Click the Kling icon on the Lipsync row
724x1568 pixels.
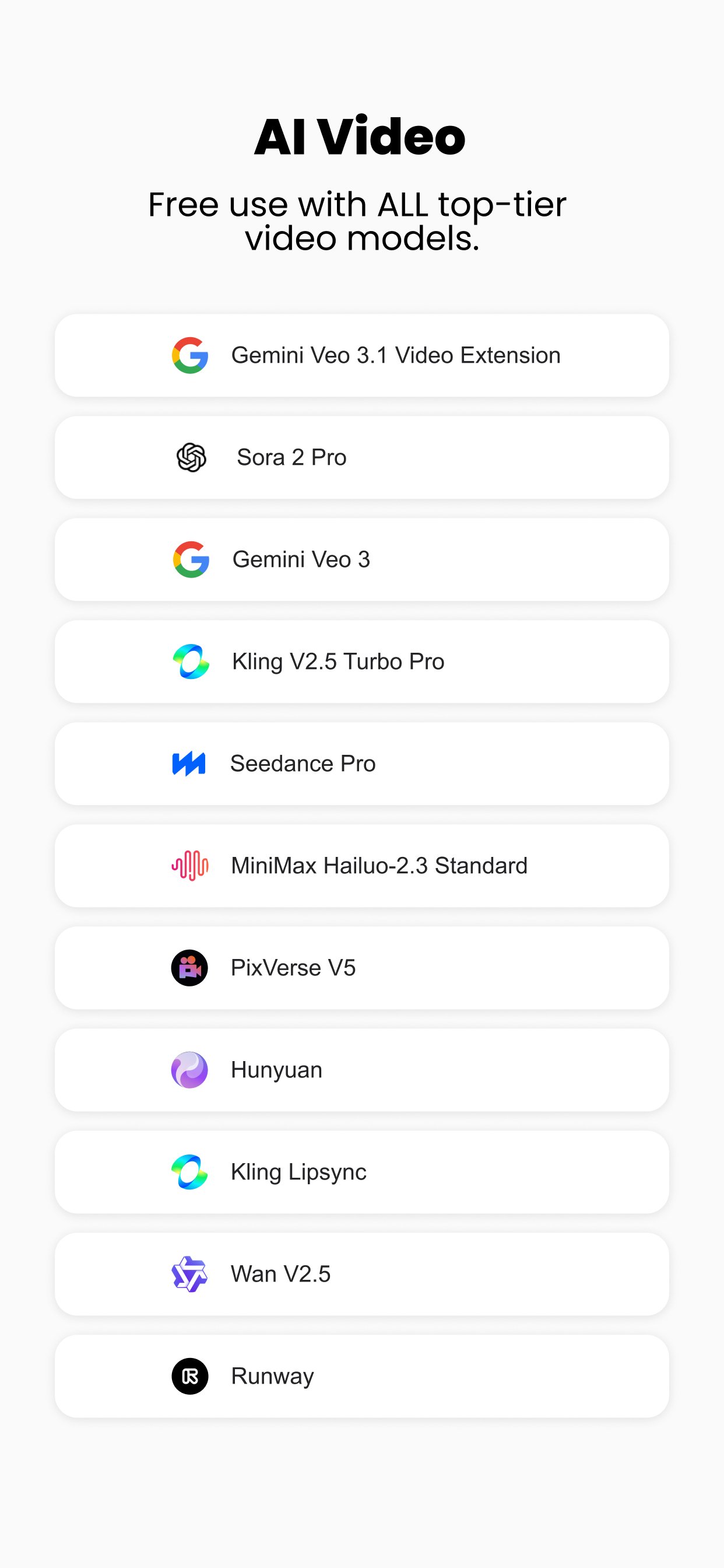pos(191,1172)
